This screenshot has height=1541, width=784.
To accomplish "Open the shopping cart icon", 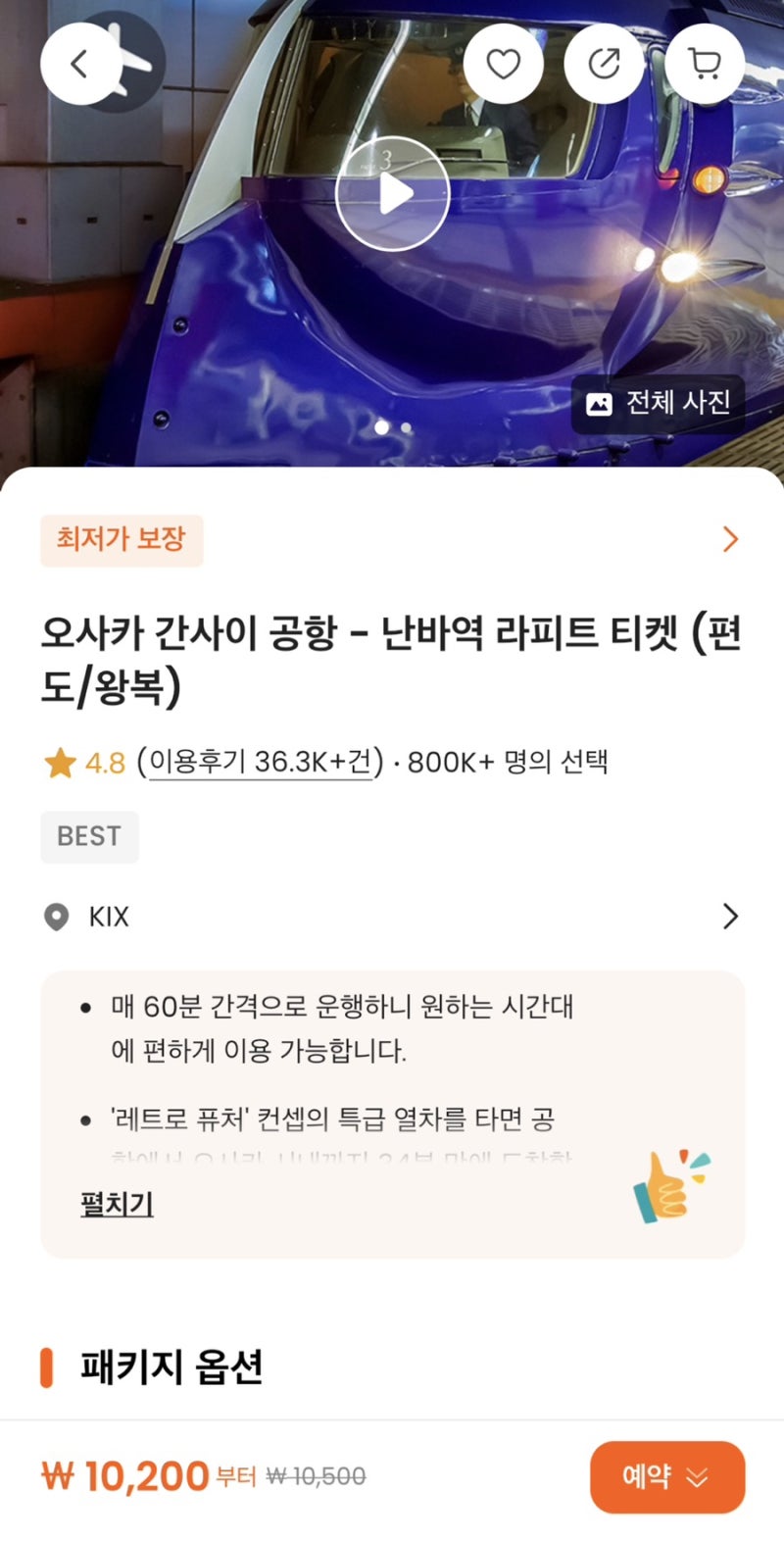I will [x=703, y=64].
